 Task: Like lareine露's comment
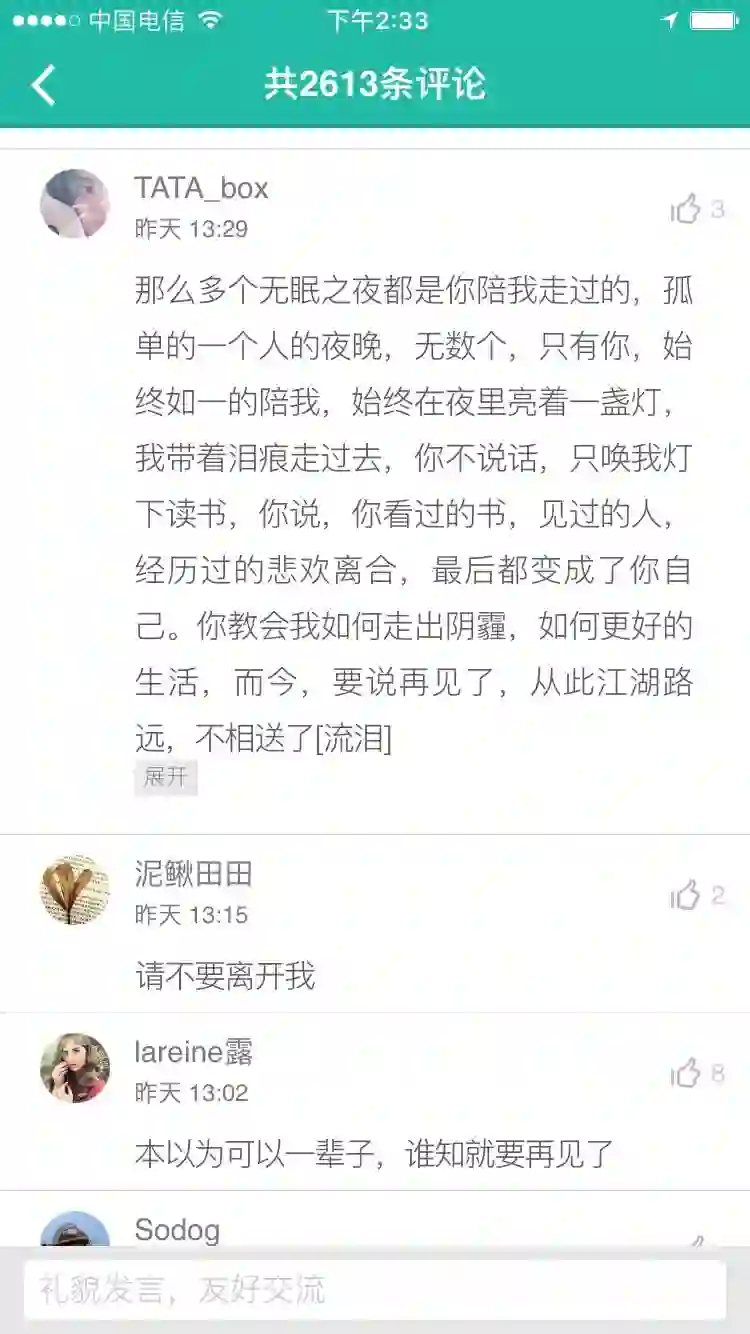pos(687,1074)
